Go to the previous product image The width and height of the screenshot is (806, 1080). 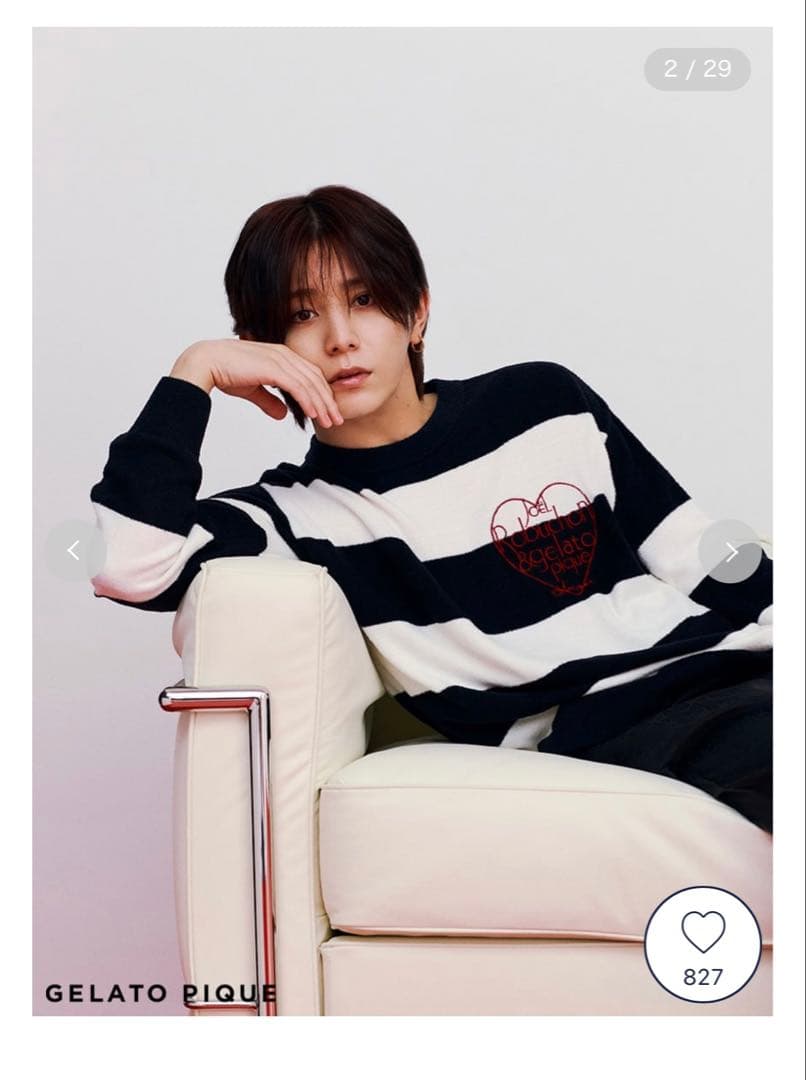73,551
